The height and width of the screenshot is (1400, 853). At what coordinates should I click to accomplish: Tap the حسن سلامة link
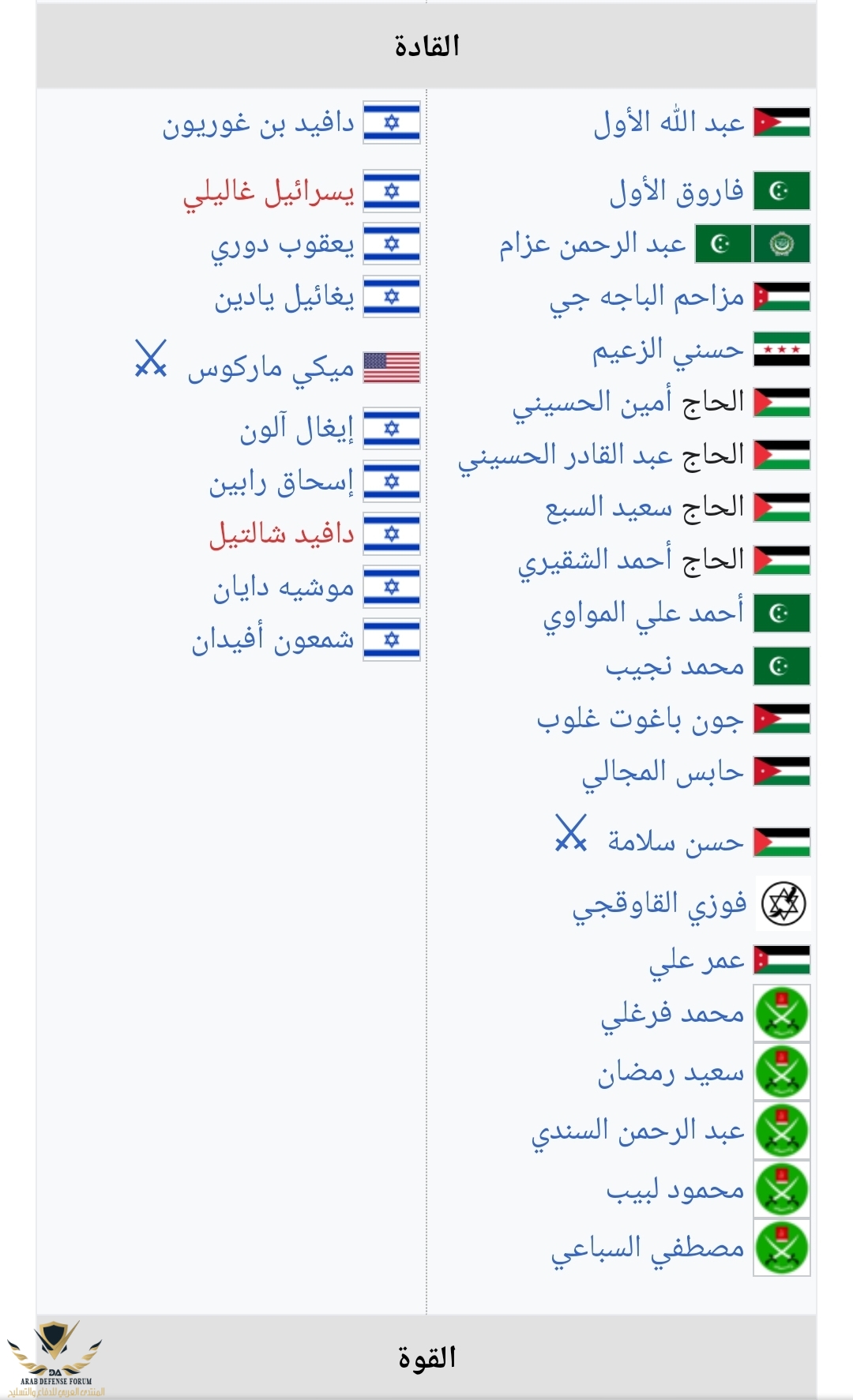675,843
